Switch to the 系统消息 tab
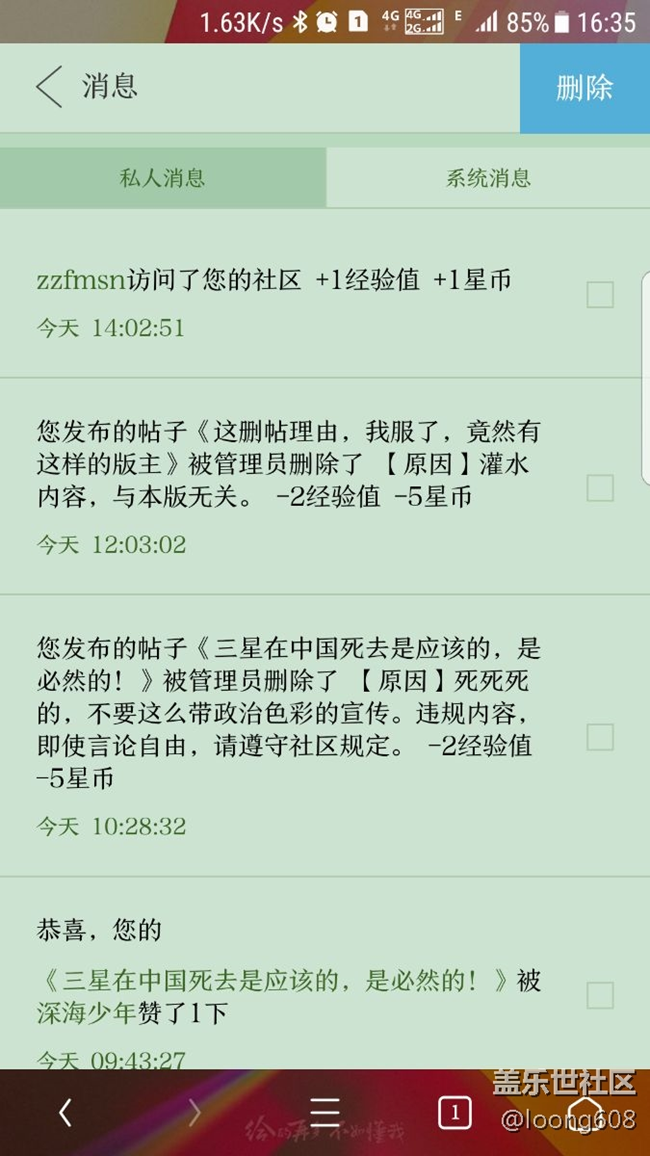Viewport: 650px width, 1156px height. point(488,179)
